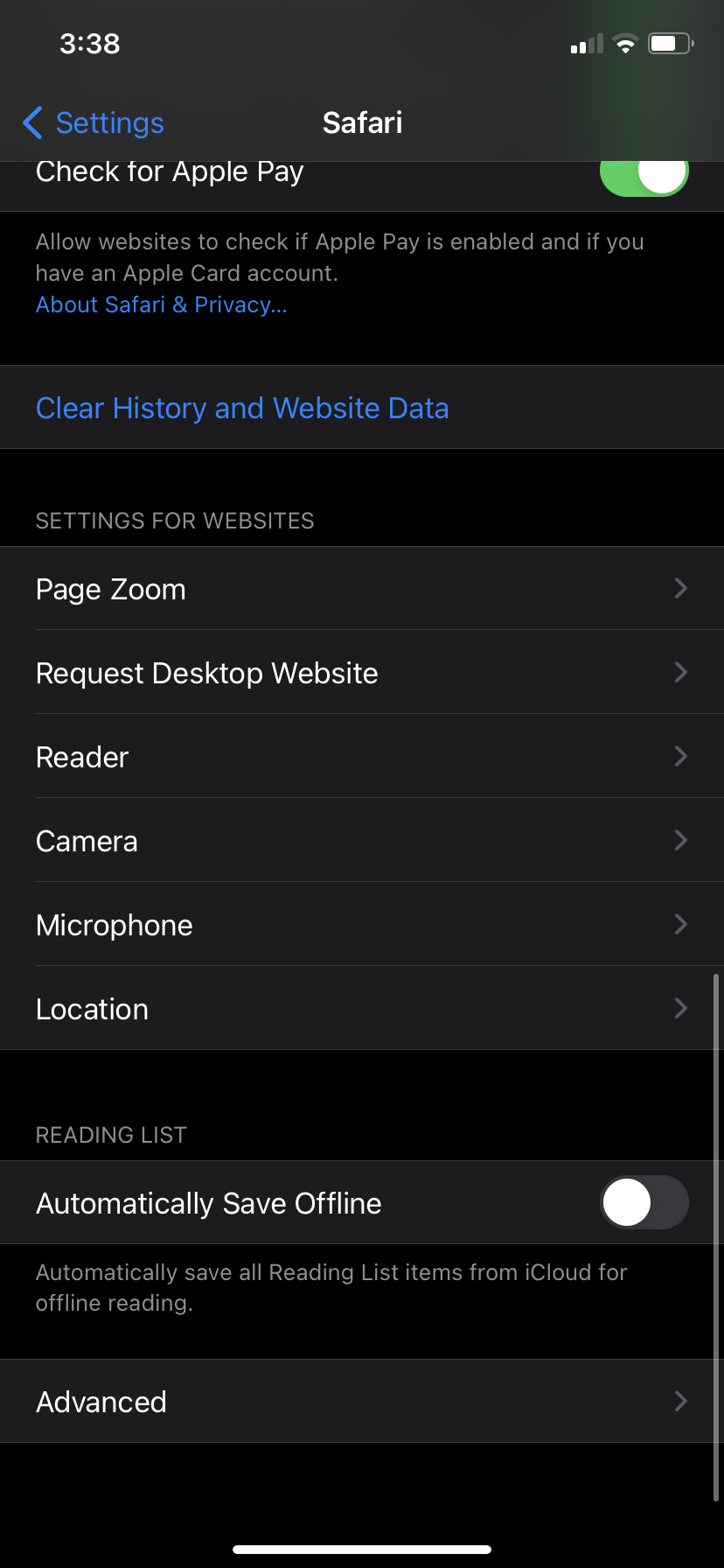
Task: Open Reader settings
Action: (362, 757)
